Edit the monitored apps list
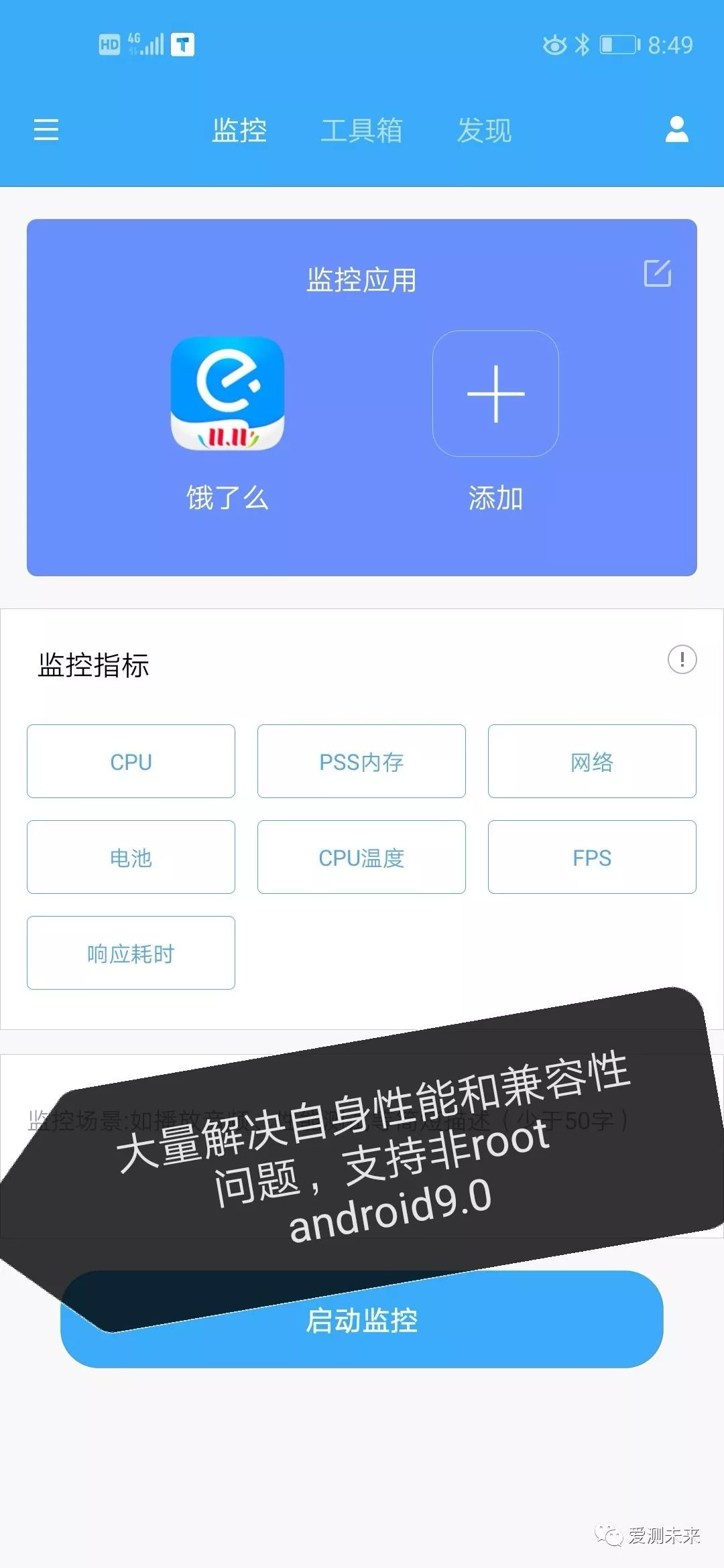This screenshot has width=724, height=1568. click(x=657, y=273)
